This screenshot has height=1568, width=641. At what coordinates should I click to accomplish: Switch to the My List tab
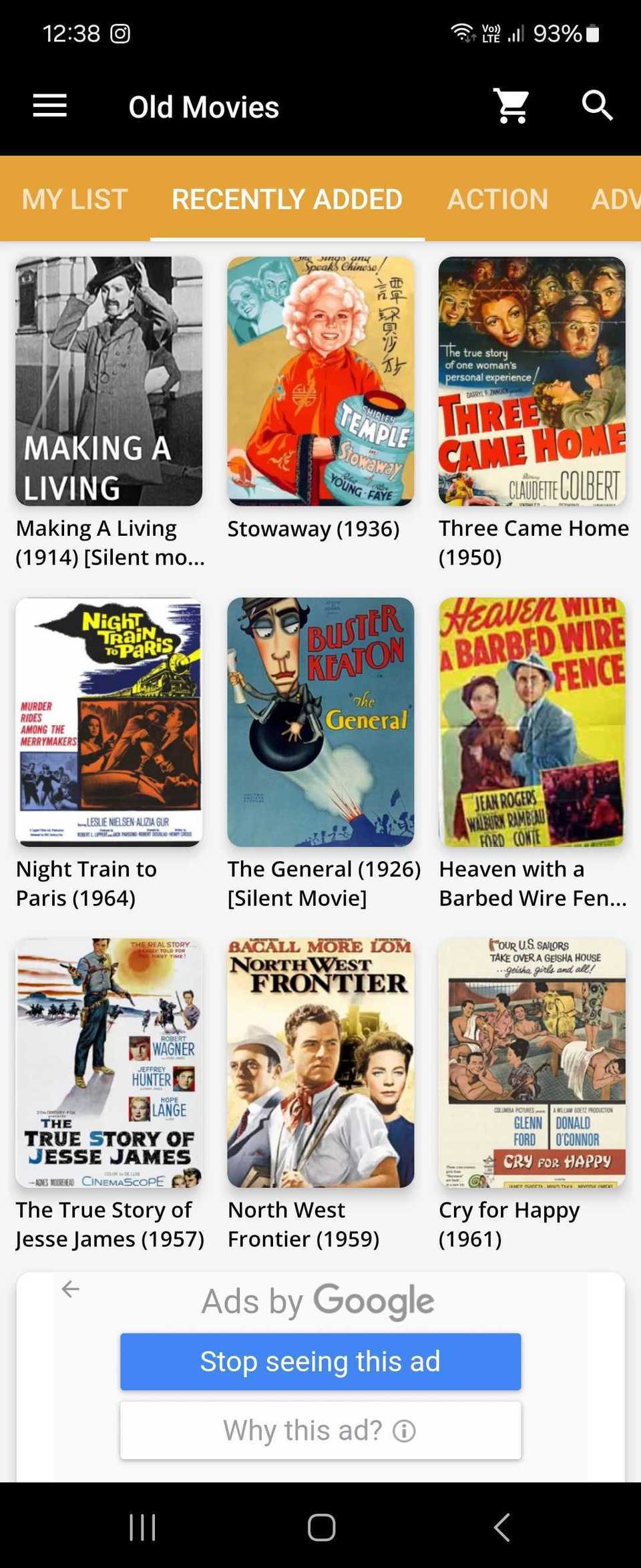pos(75,199)
